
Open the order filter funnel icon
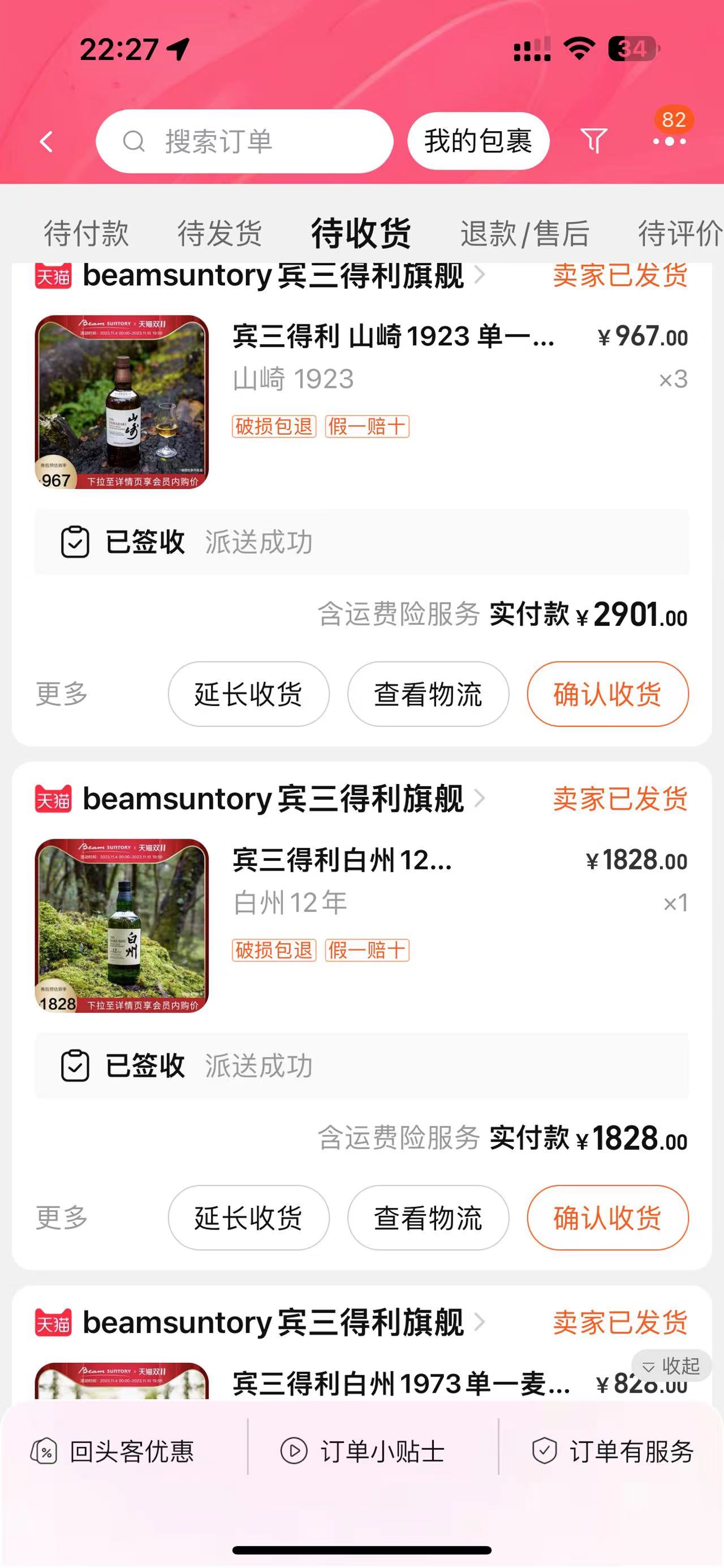point(594,141)
